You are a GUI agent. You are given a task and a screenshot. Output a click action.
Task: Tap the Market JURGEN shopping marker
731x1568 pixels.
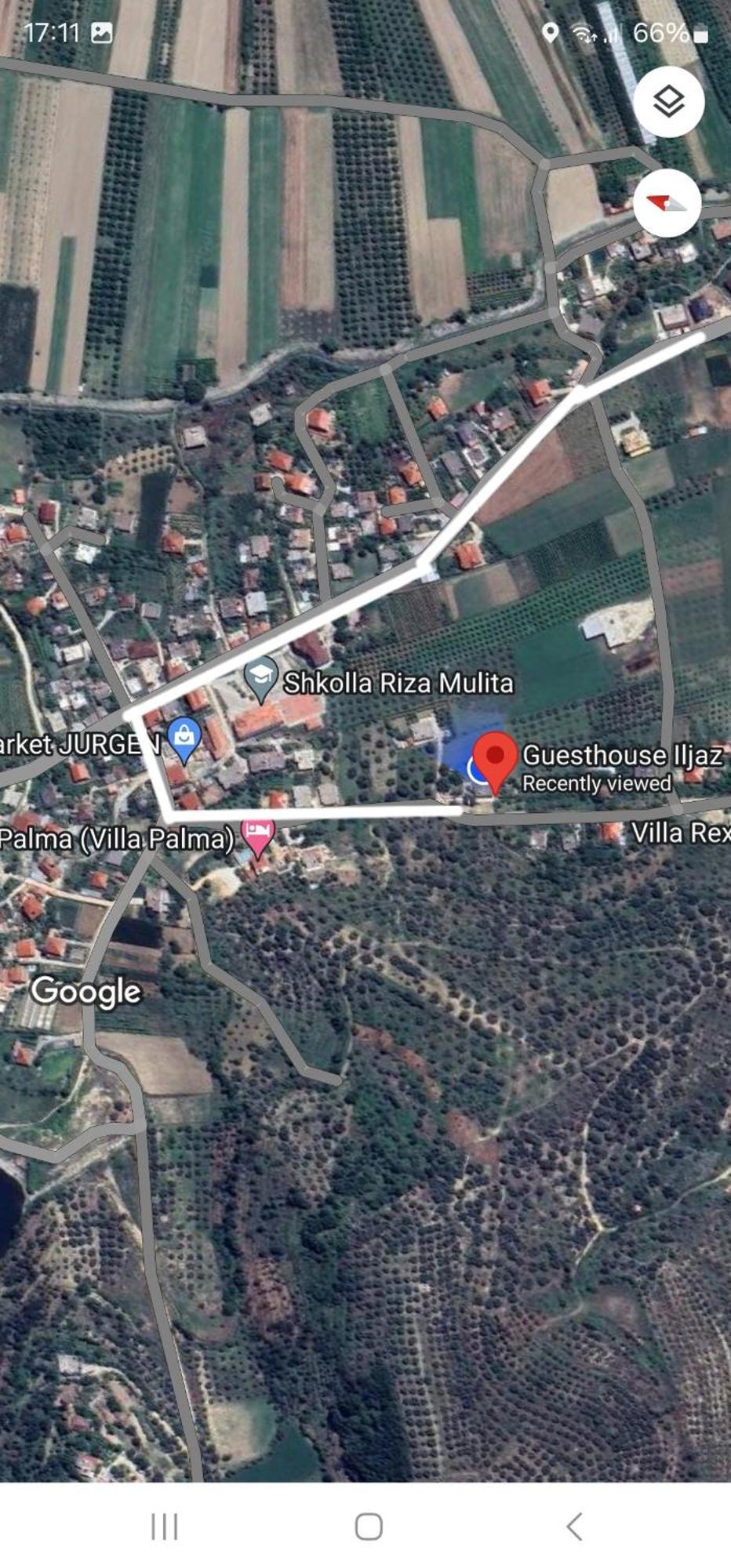[x=184, y=738]
